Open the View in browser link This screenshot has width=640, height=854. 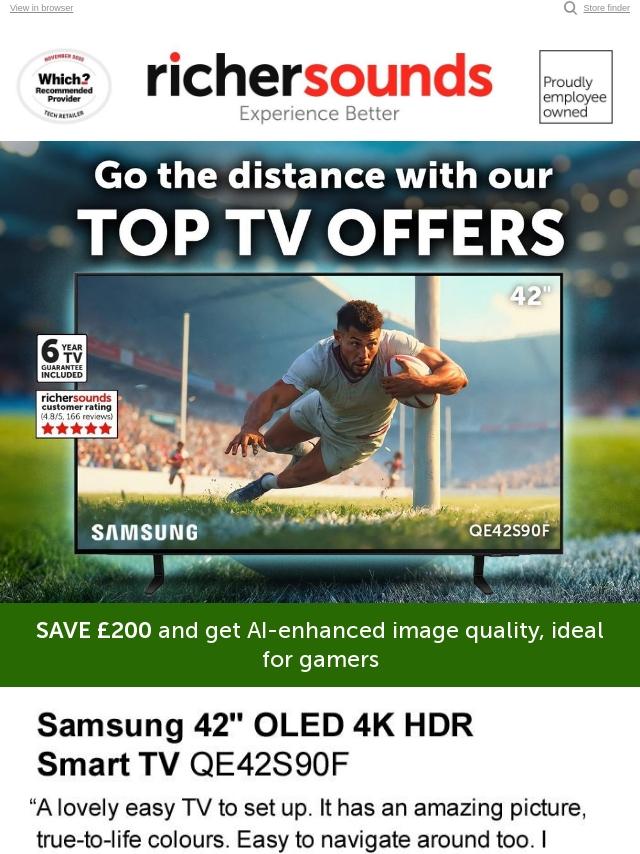click(41, 8)
